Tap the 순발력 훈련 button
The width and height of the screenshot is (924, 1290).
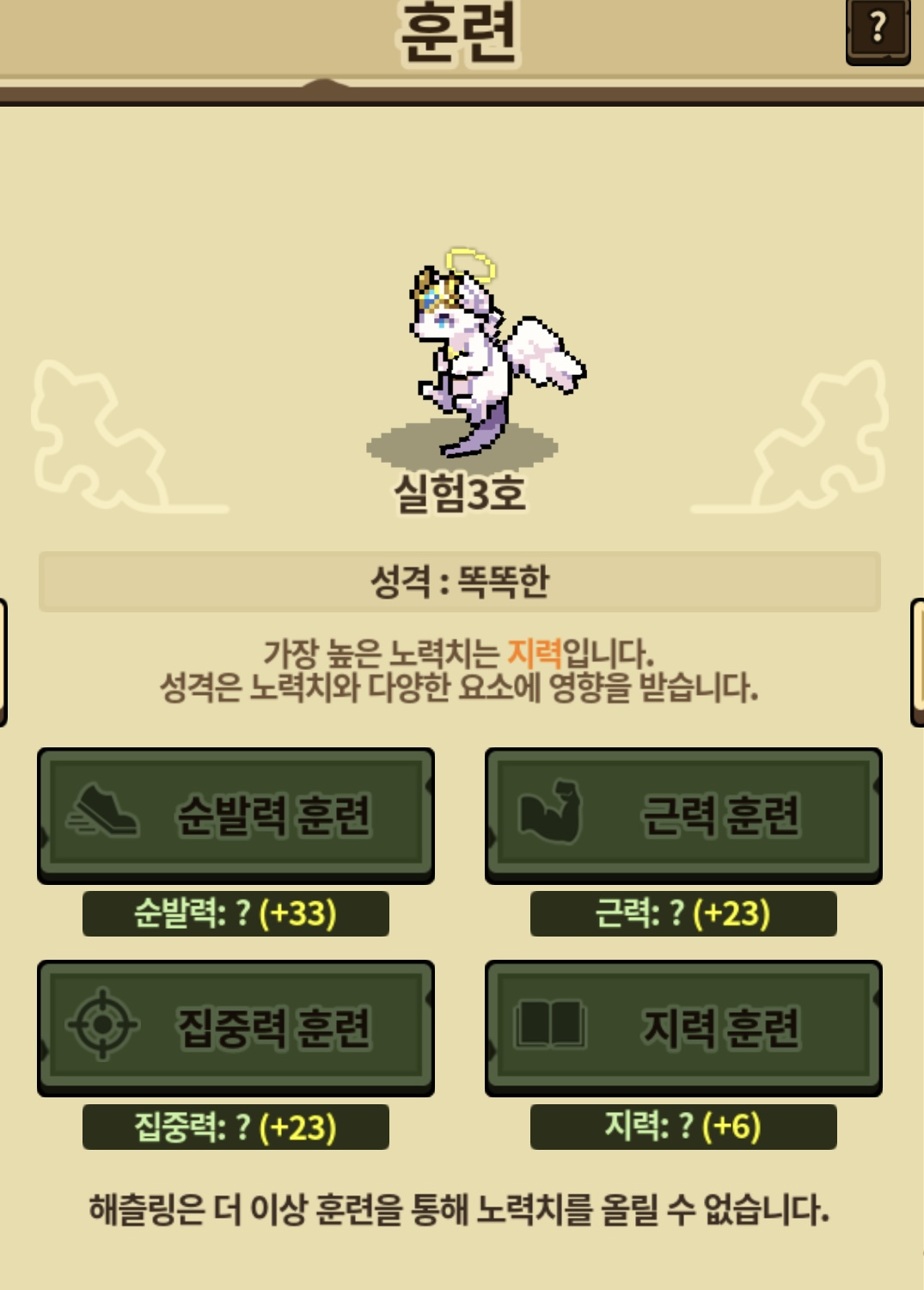click(x=236, y=814)
